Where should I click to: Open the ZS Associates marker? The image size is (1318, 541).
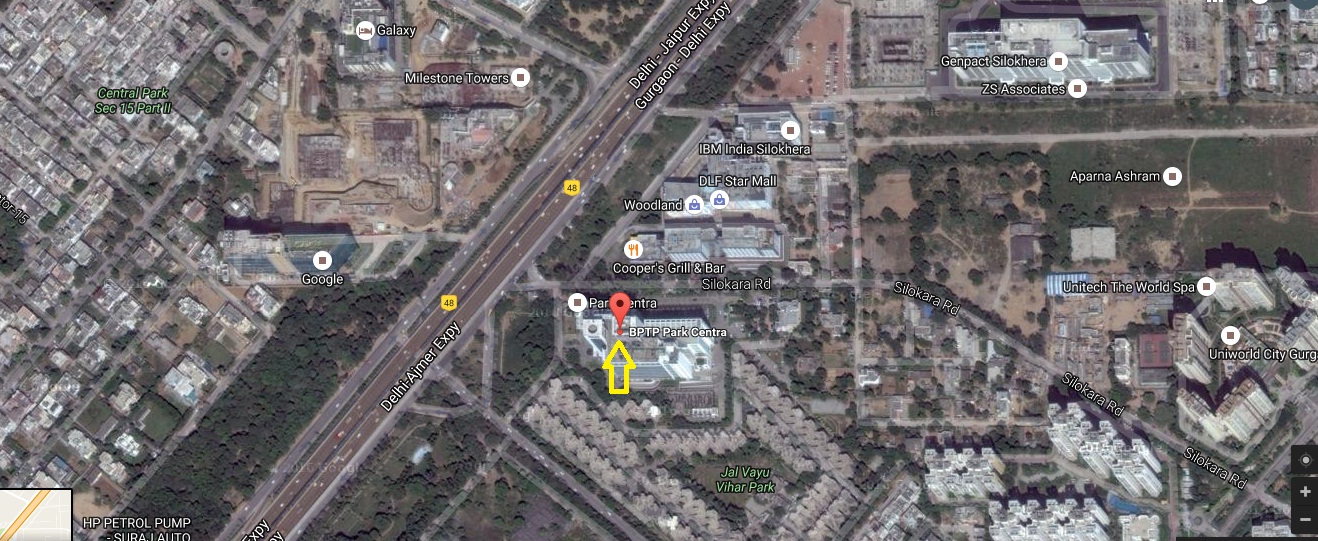(1077, 89)
